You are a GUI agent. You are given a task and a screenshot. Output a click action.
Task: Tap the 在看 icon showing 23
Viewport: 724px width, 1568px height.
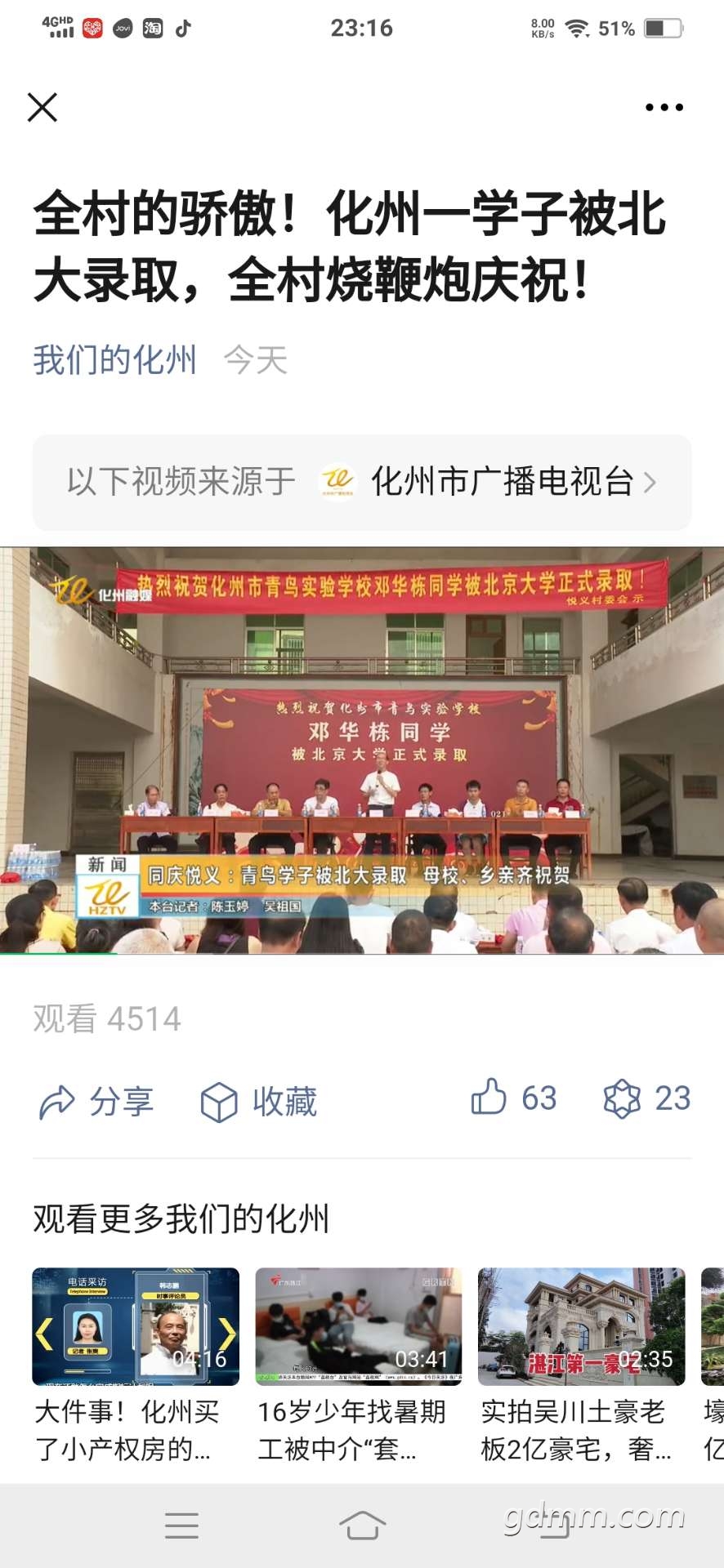[x=646, y=1098]
